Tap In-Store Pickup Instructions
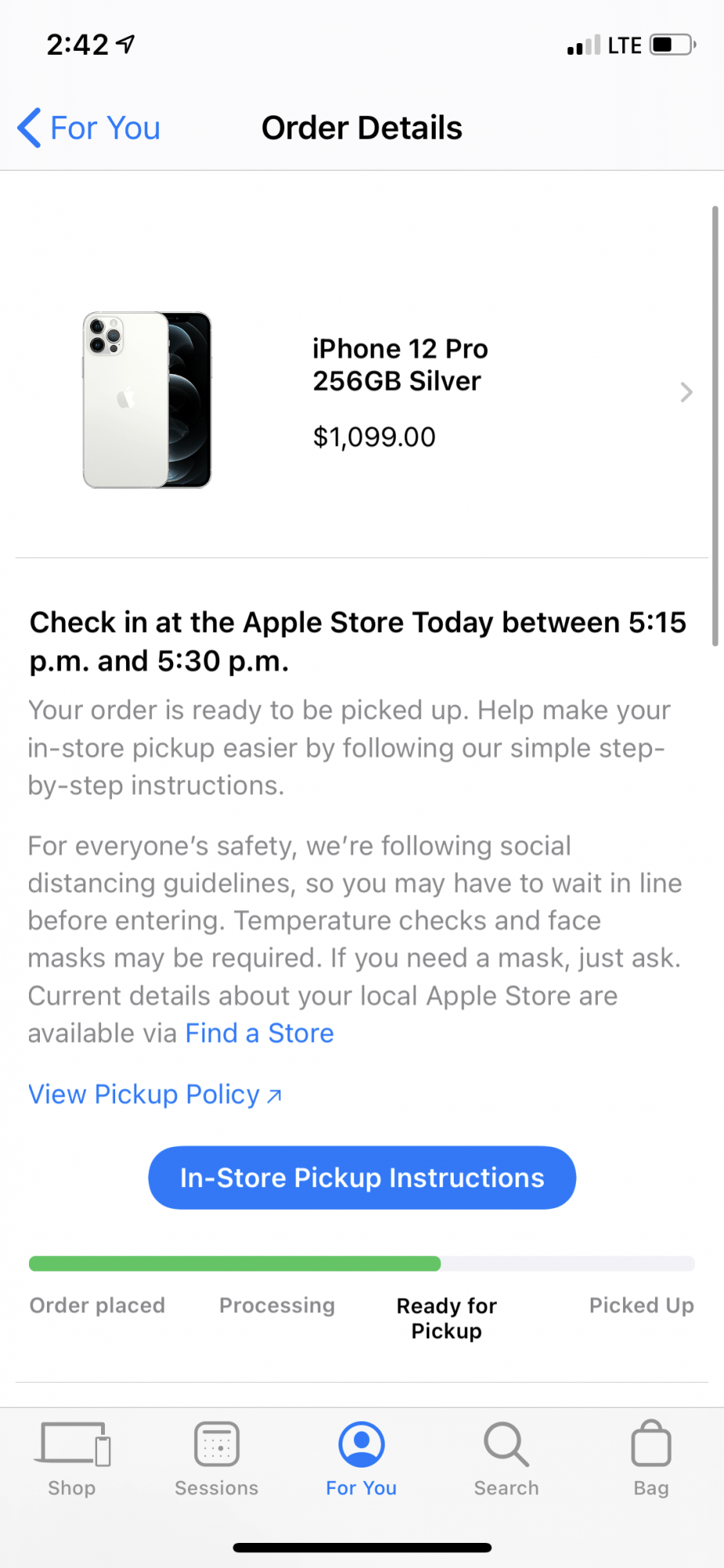This screenshot has width=724, height=1568. pos(361,1177)
